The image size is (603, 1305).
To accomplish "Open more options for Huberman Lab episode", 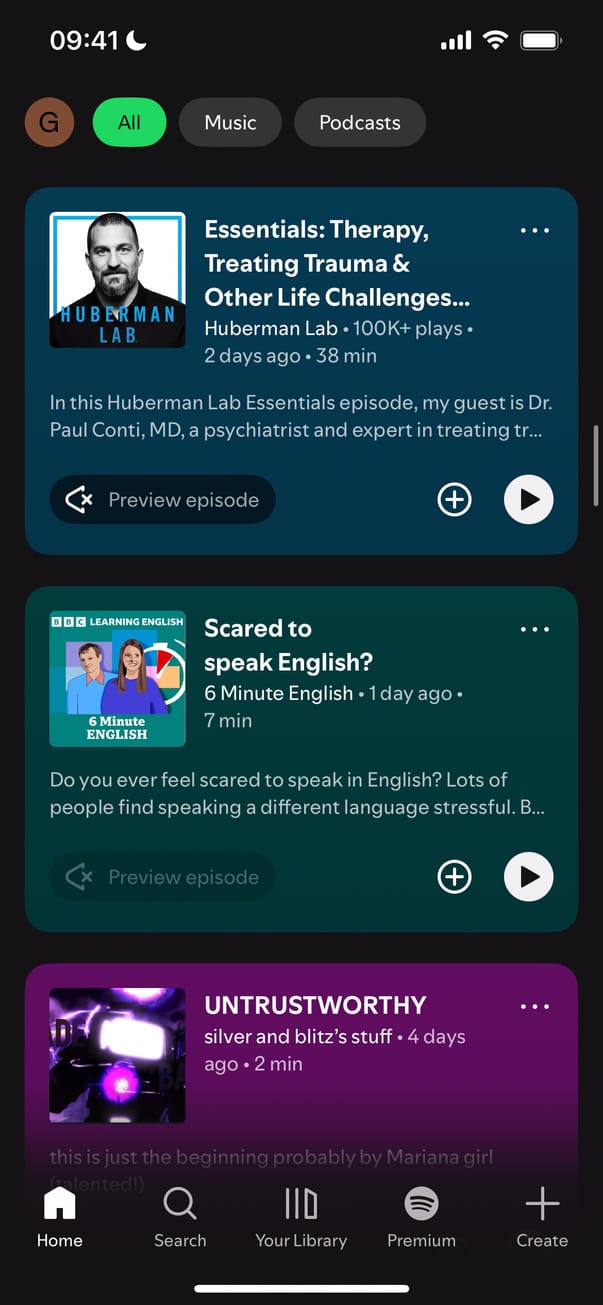I will (535, 231).
